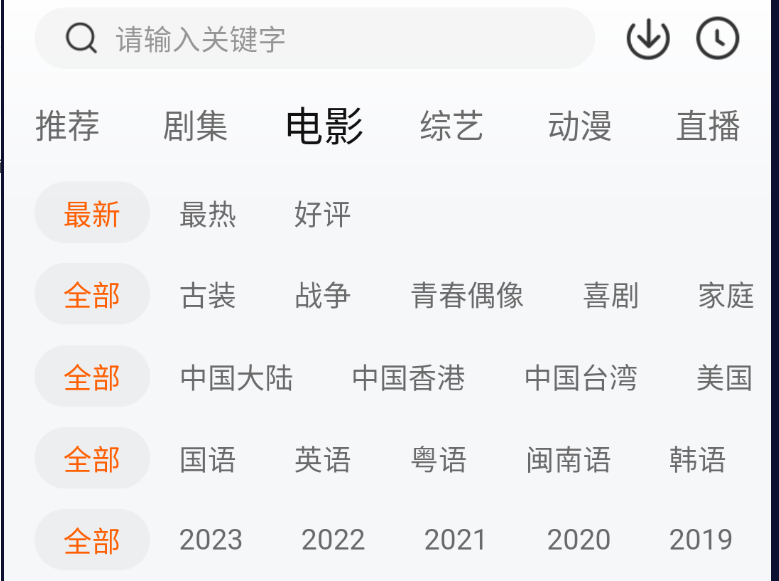Switch to the 剧集 tab
The height and width of the screenshot is (581, 779).
tap(195, 127)
